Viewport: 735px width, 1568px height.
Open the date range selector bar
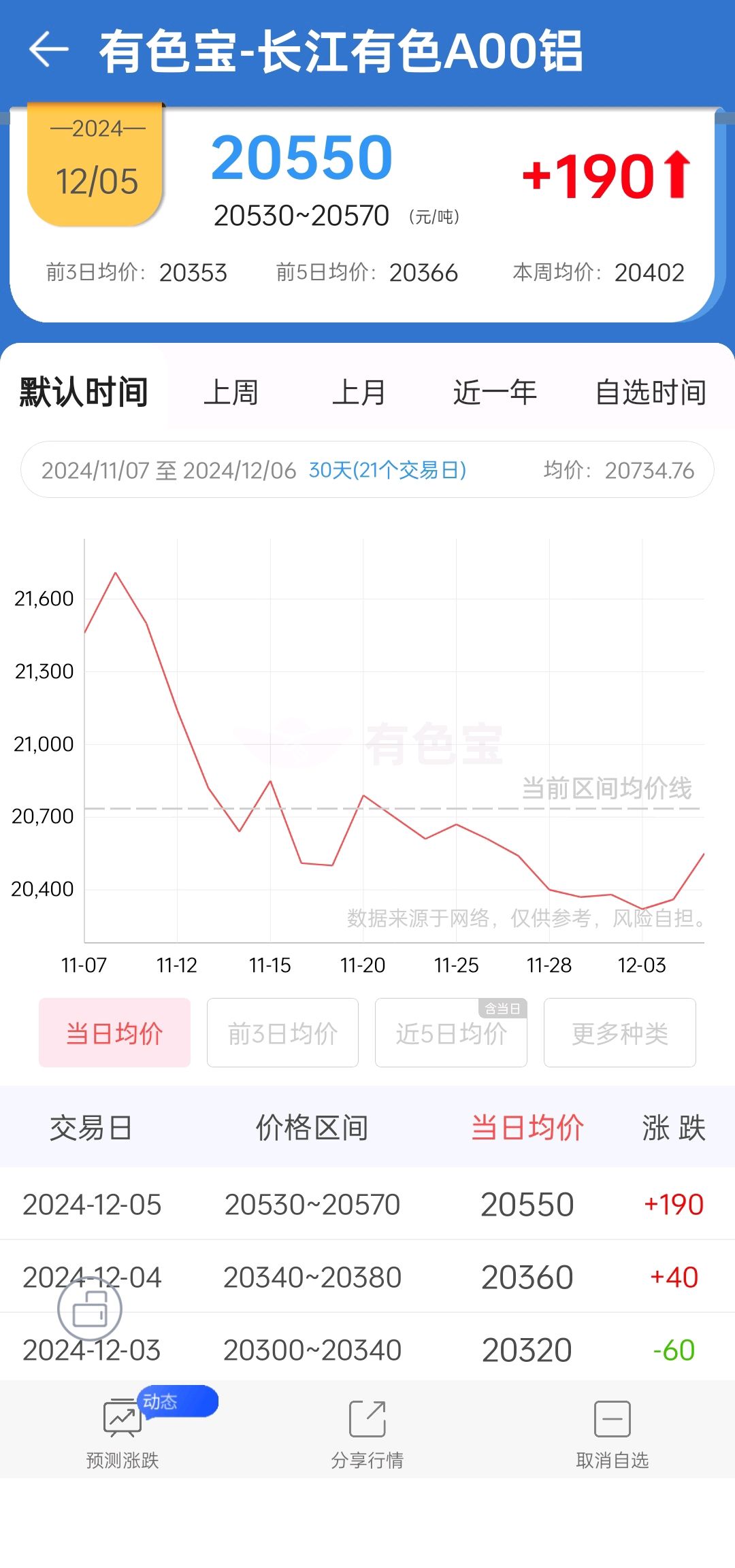(x=367, y=470)
